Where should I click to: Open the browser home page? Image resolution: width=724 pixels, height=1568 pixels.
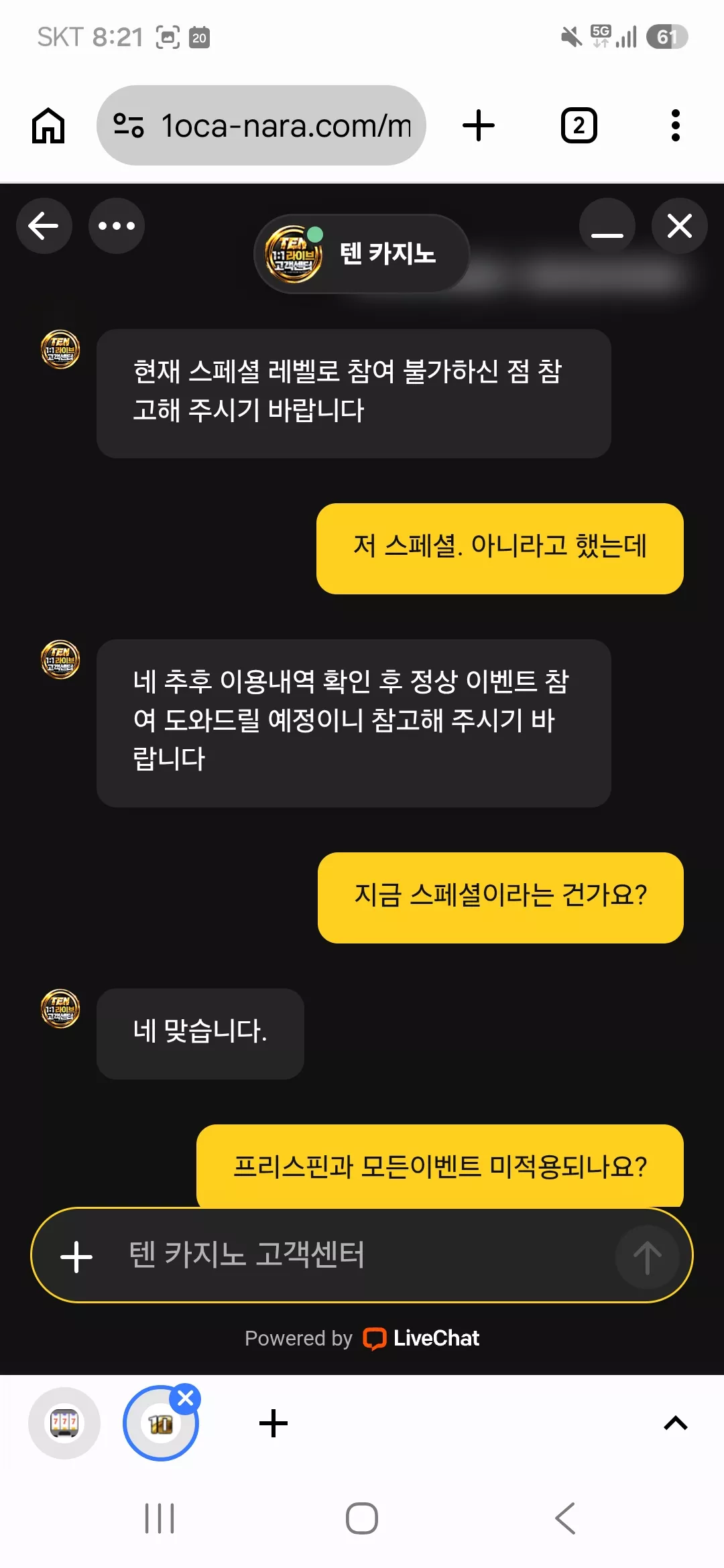click(x=48, y=125)
